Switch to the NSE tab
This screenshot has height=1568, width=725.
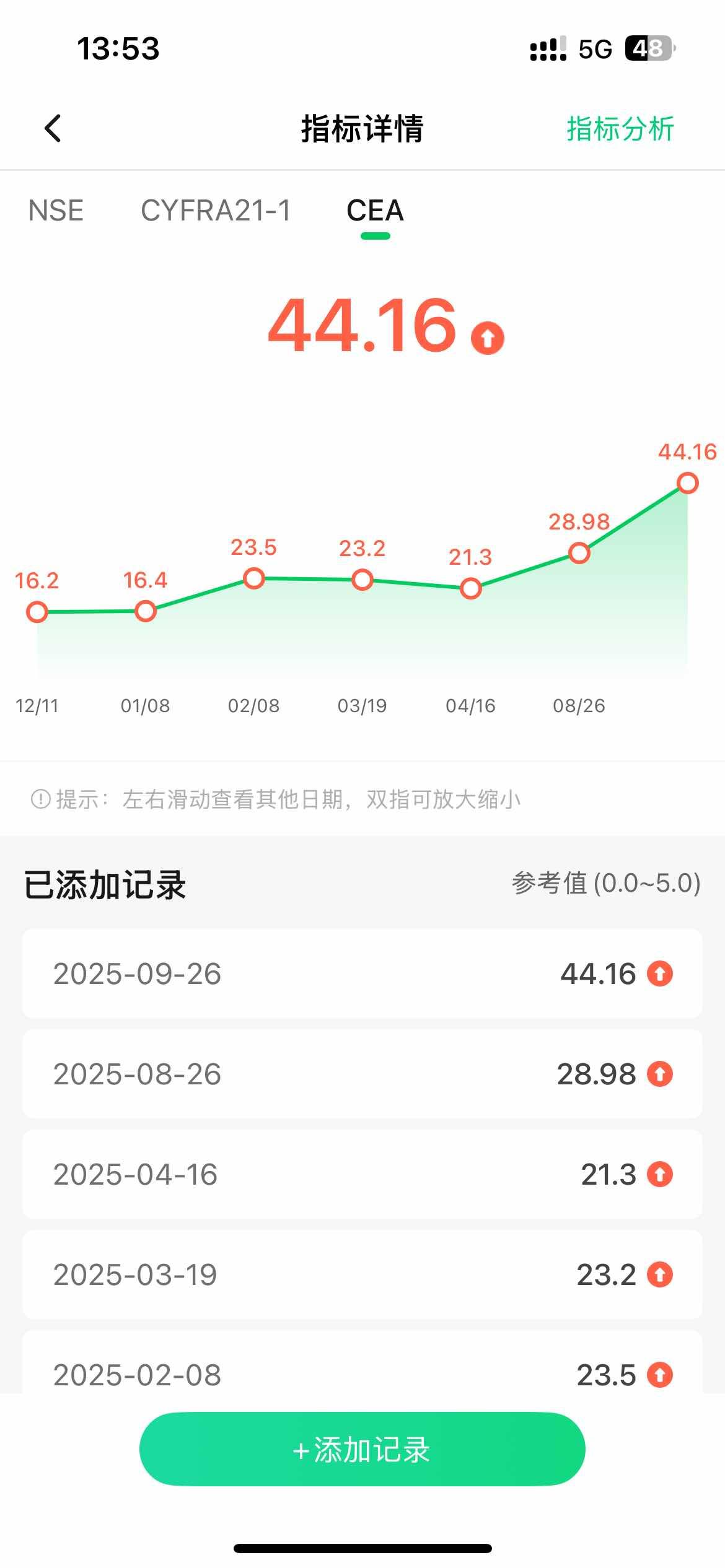[x=56, y=211]
